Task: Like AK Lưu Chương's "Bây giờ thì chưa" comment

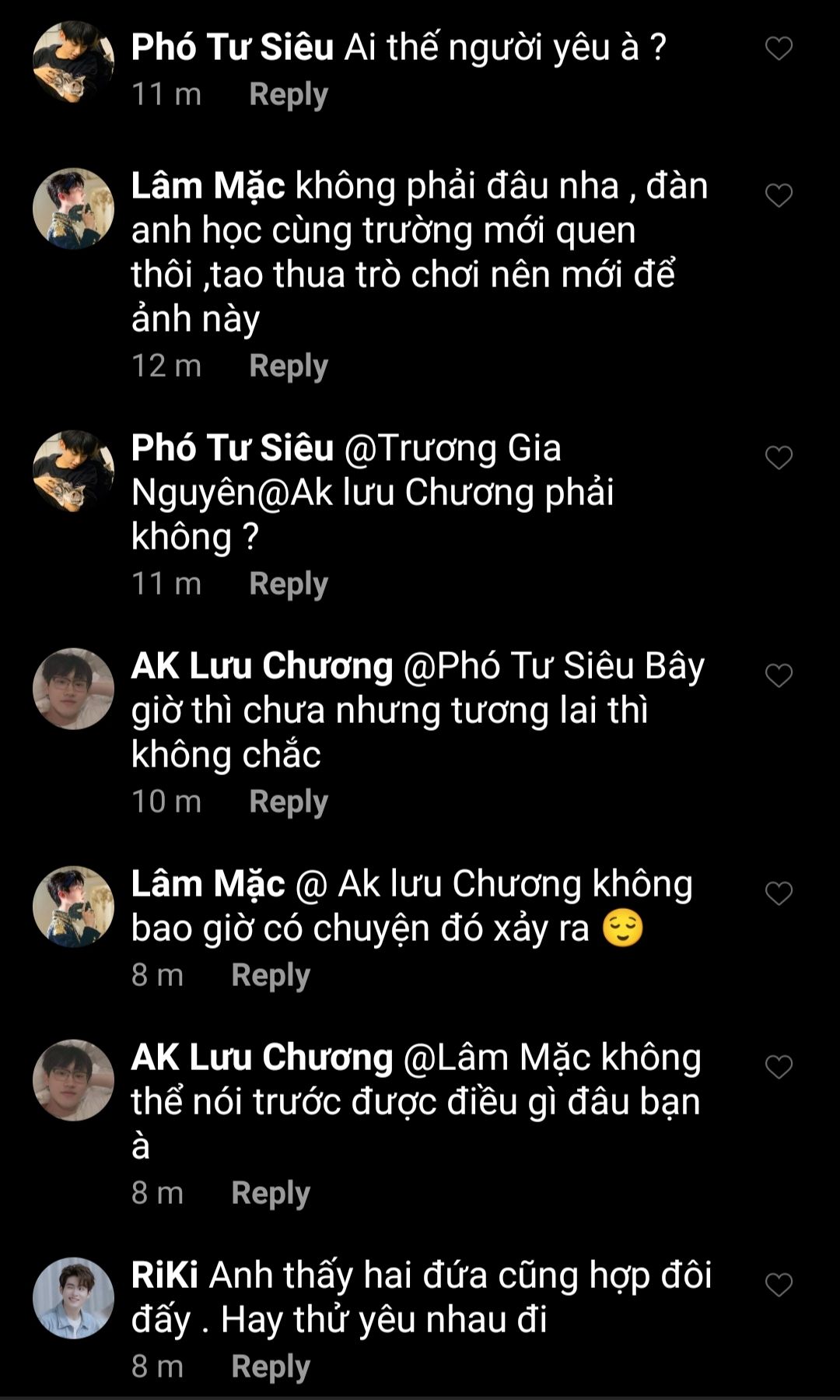Action: point(779,675)
